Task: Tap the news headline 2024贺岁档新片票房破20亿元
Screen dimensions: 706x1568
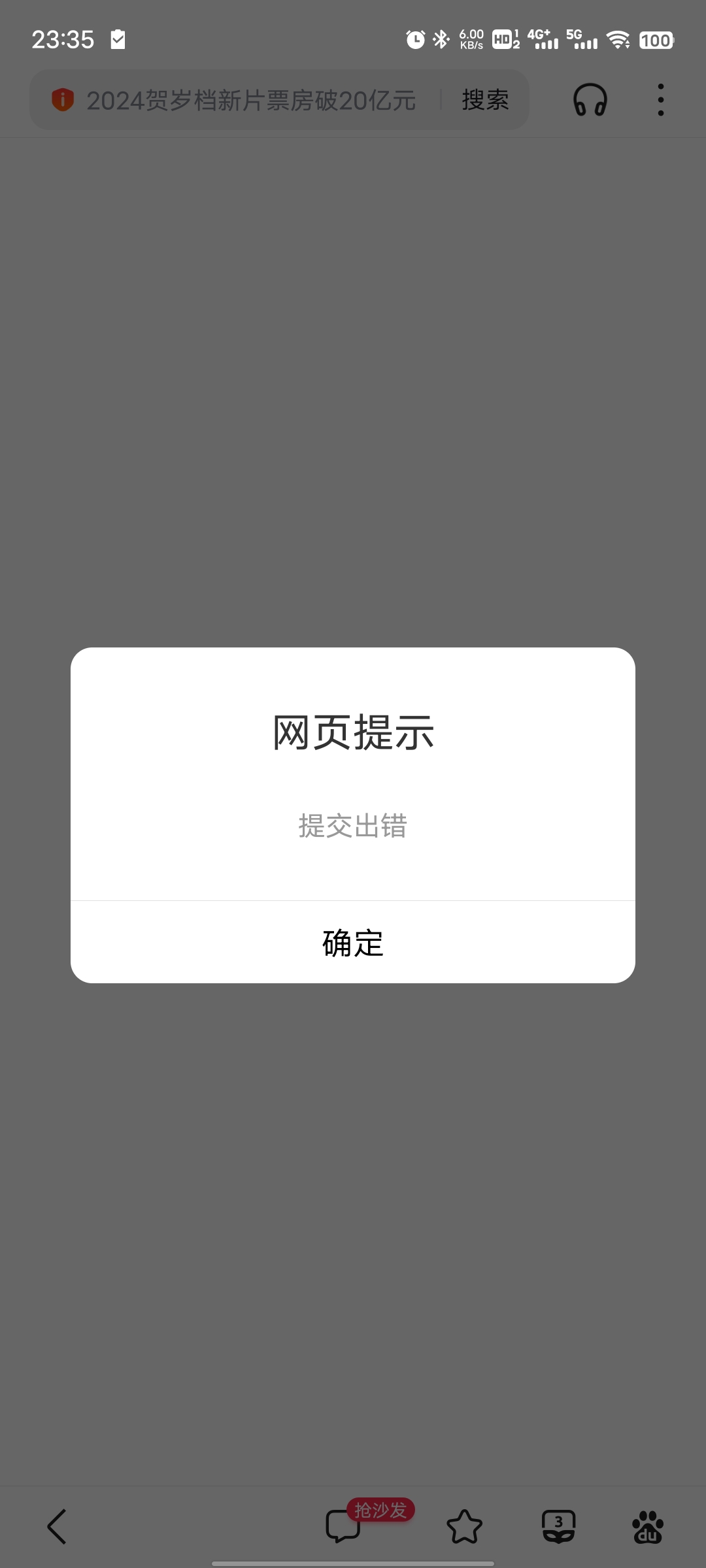Action: click(252, 101)
